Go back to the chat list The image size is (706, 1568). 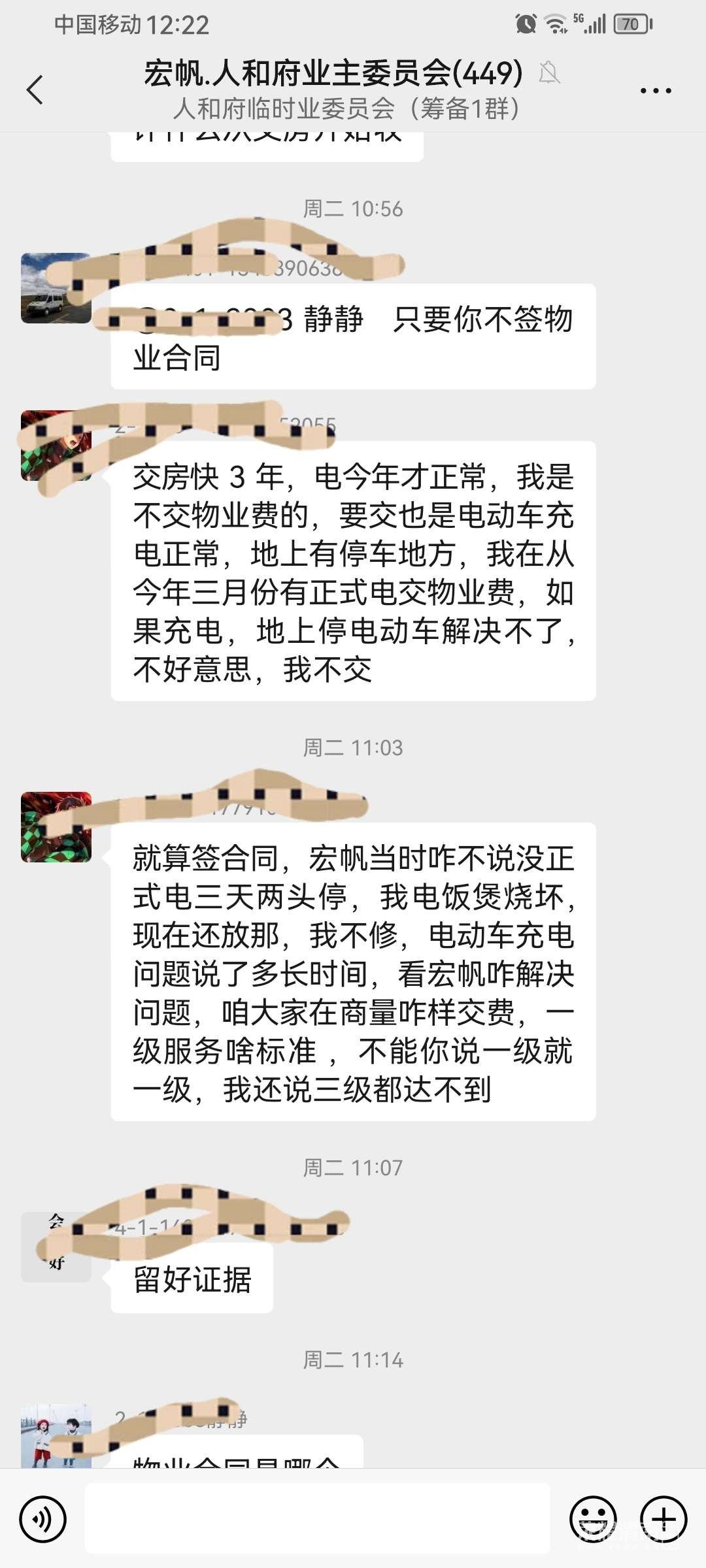coord(35,90)
